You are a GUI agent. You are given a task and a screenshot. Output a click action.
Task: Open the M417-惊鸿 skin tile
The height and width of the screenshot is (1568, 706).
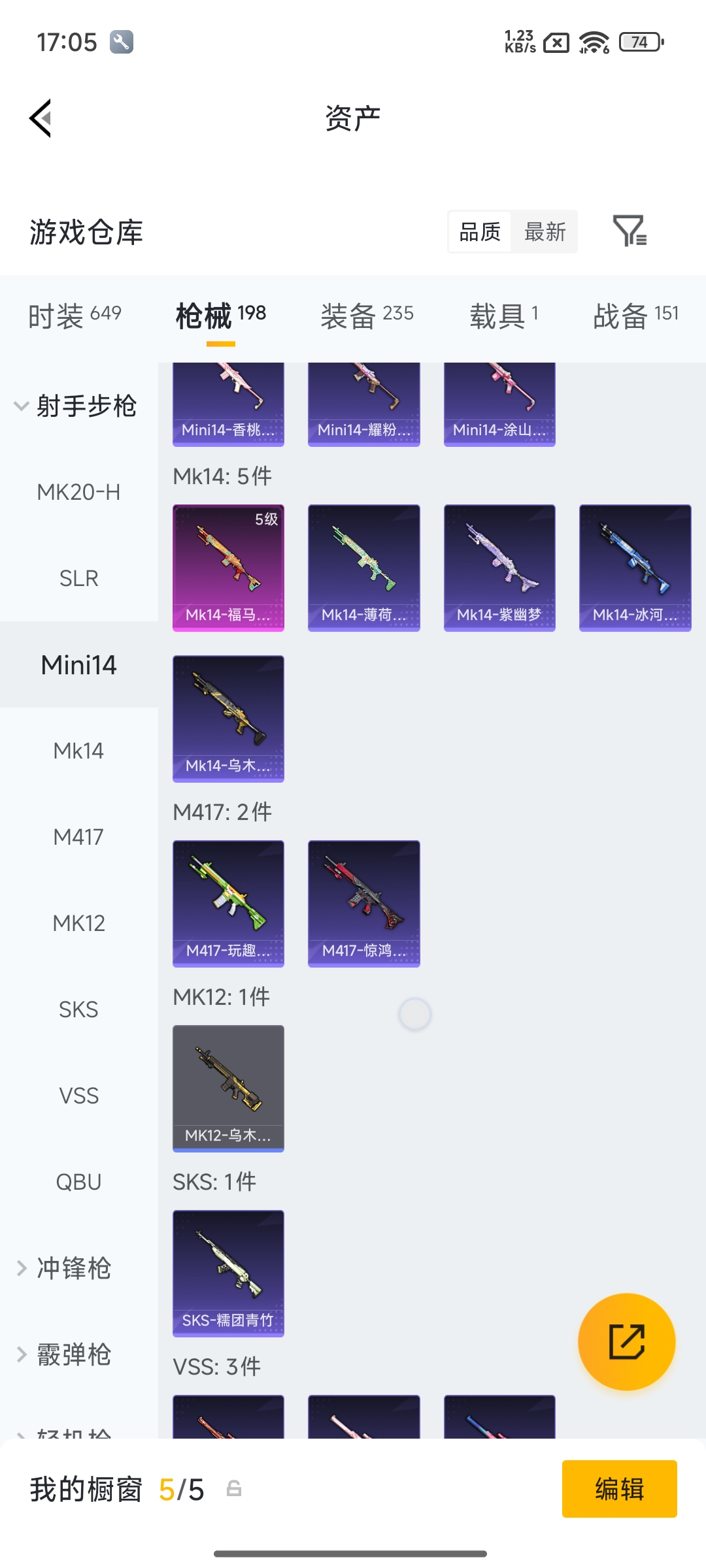point(363,903)
